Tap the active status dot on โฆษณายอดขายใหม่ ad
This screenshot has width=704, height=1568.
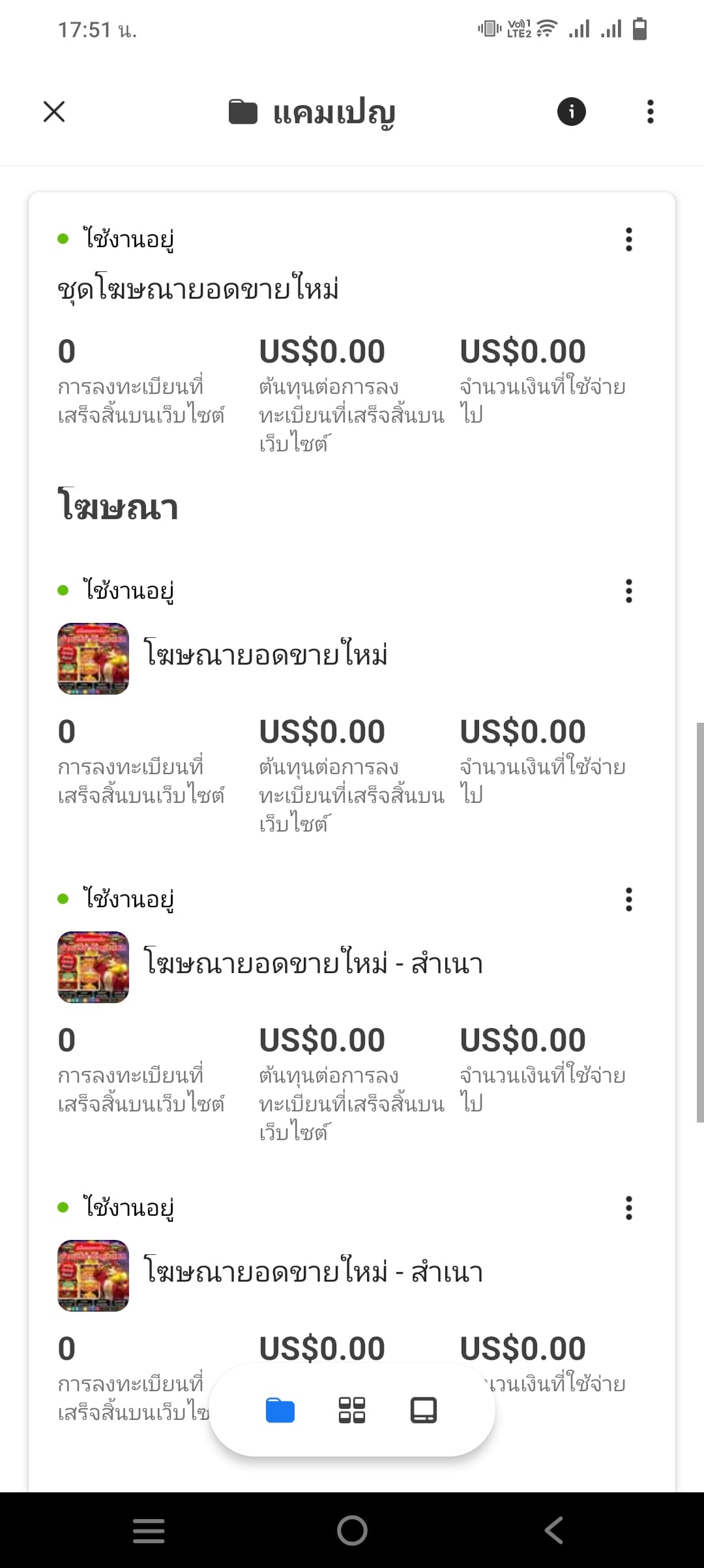[63, 589]
